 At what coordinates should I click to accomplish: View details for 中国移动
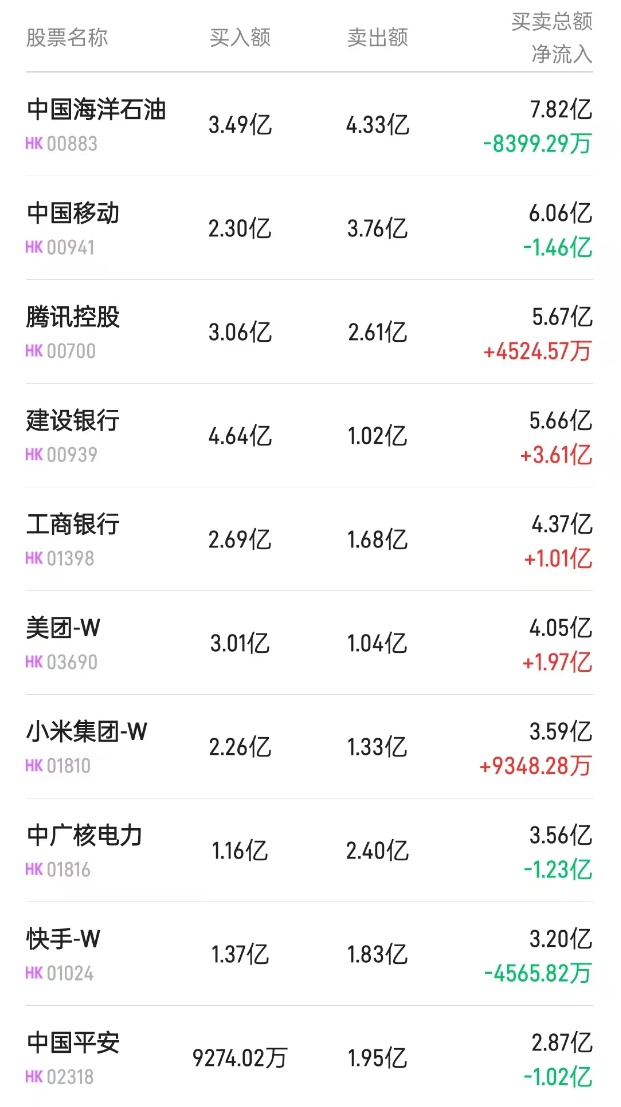point(73,214)
